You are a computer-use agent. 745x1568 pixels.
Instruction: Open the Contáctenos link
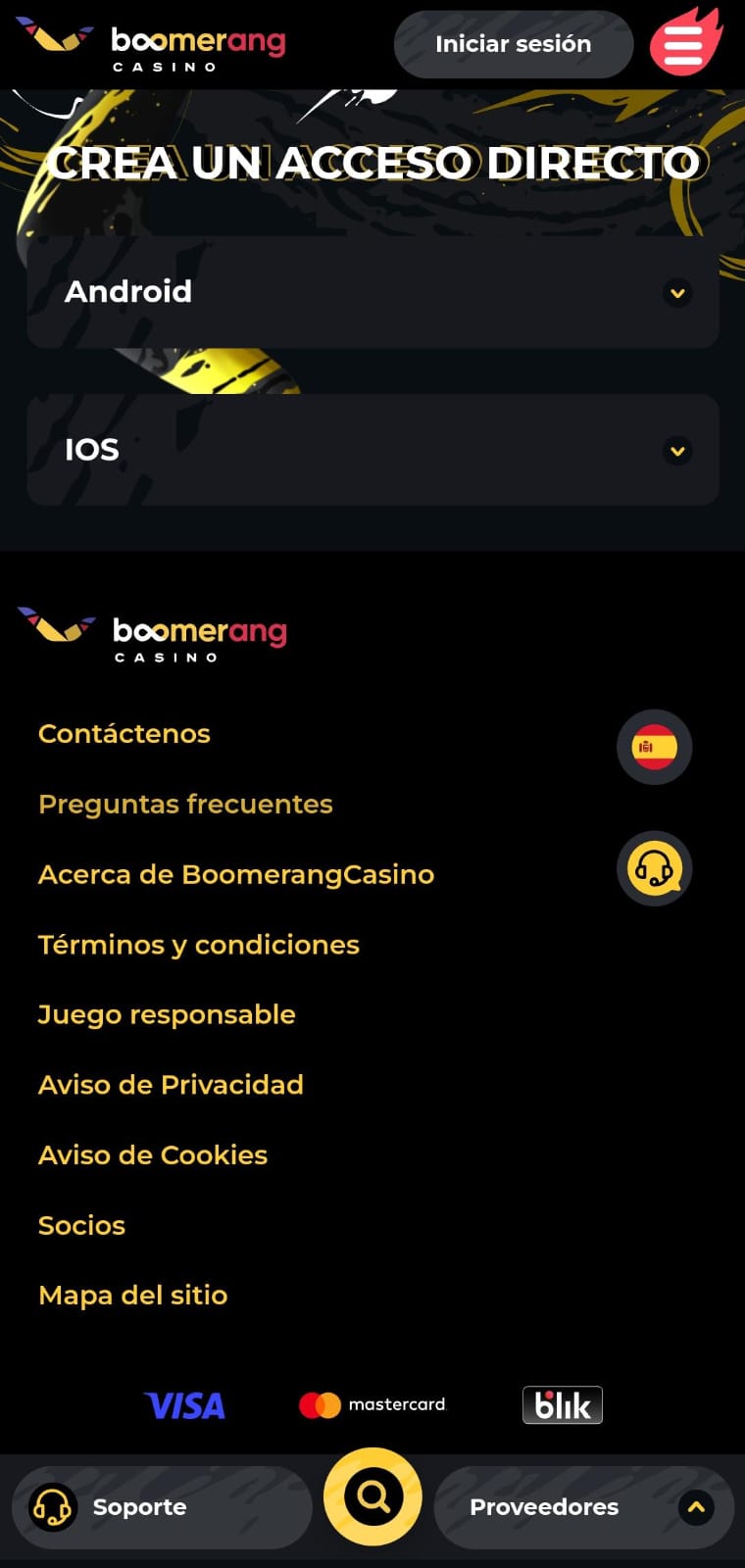[124, 734]
